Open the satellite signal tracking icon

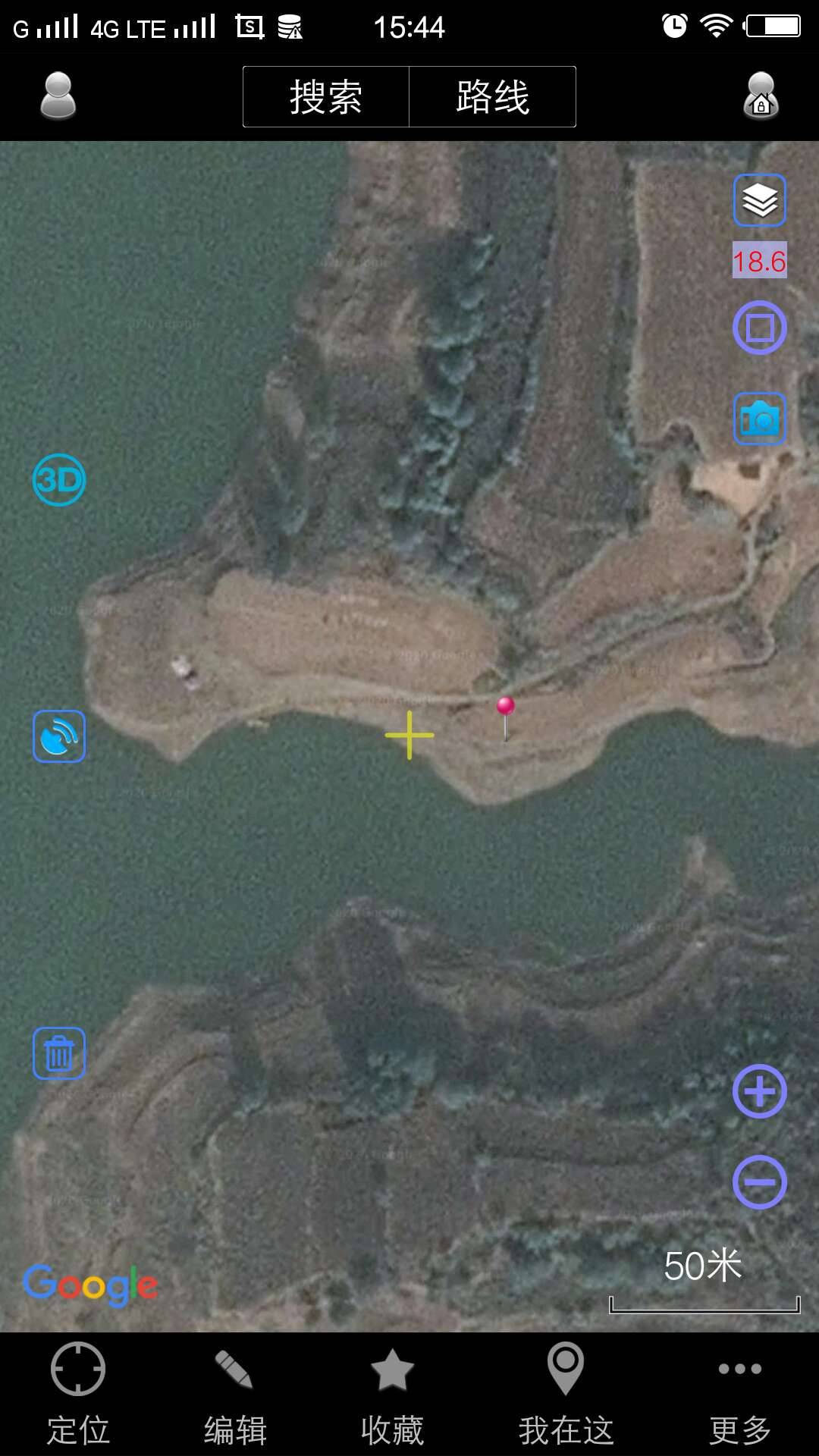click(x=59, y=736)
